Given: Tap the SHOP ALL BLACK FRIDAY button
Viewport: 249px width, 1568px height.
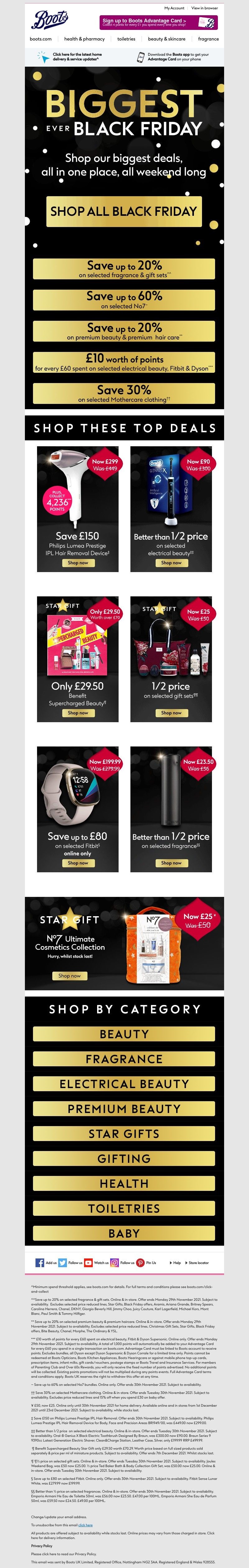Looking at the screenshot, I should [124, 211].
